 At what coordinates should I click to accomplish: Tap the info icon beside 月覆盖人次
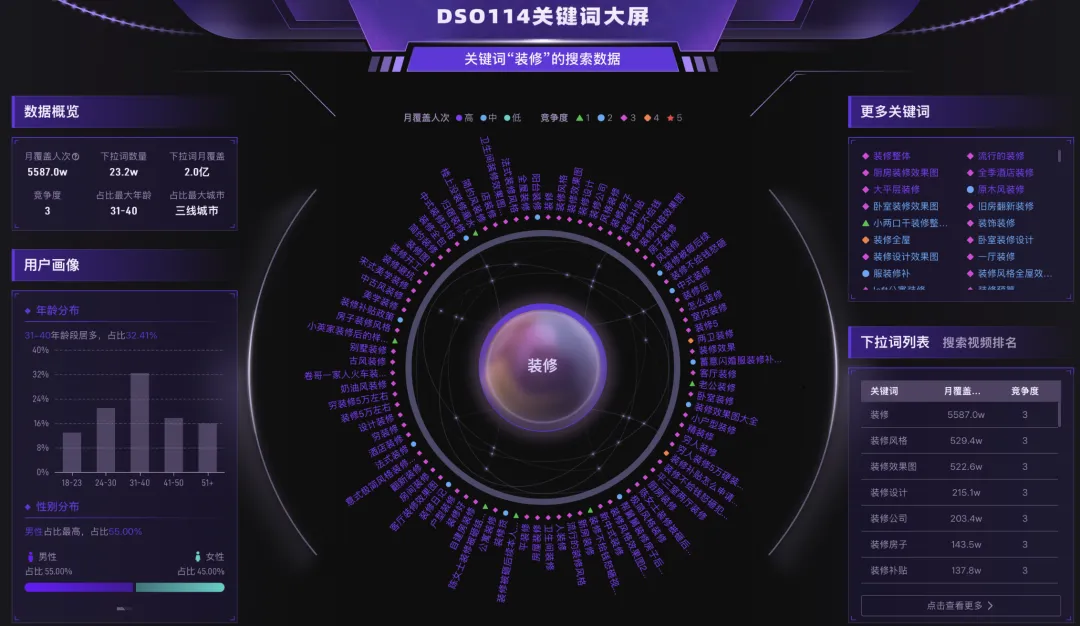coord(75,157)
